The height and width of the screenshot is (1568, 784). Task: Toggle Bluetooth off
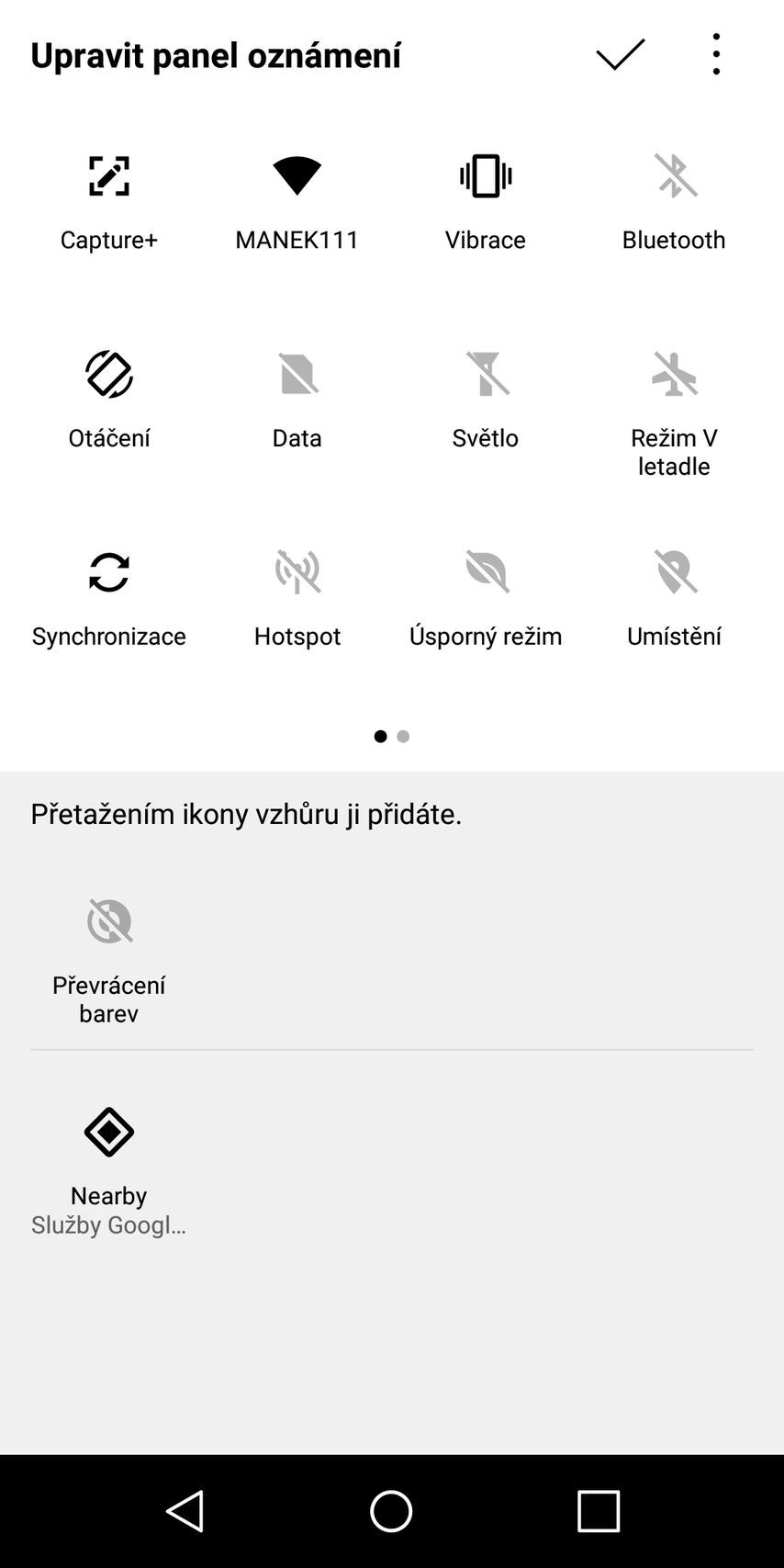pos(675,175)
